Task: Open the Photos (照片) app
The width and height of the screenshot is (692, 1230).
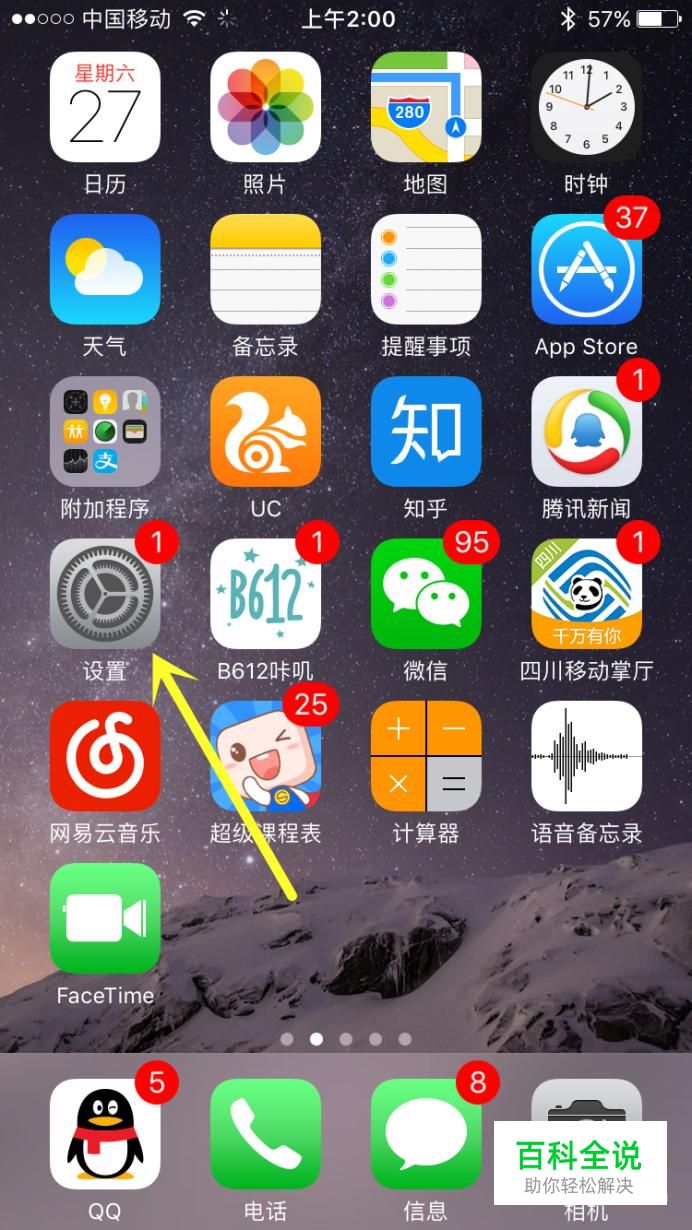Action: pyautogui.click(x=265, y=107)
